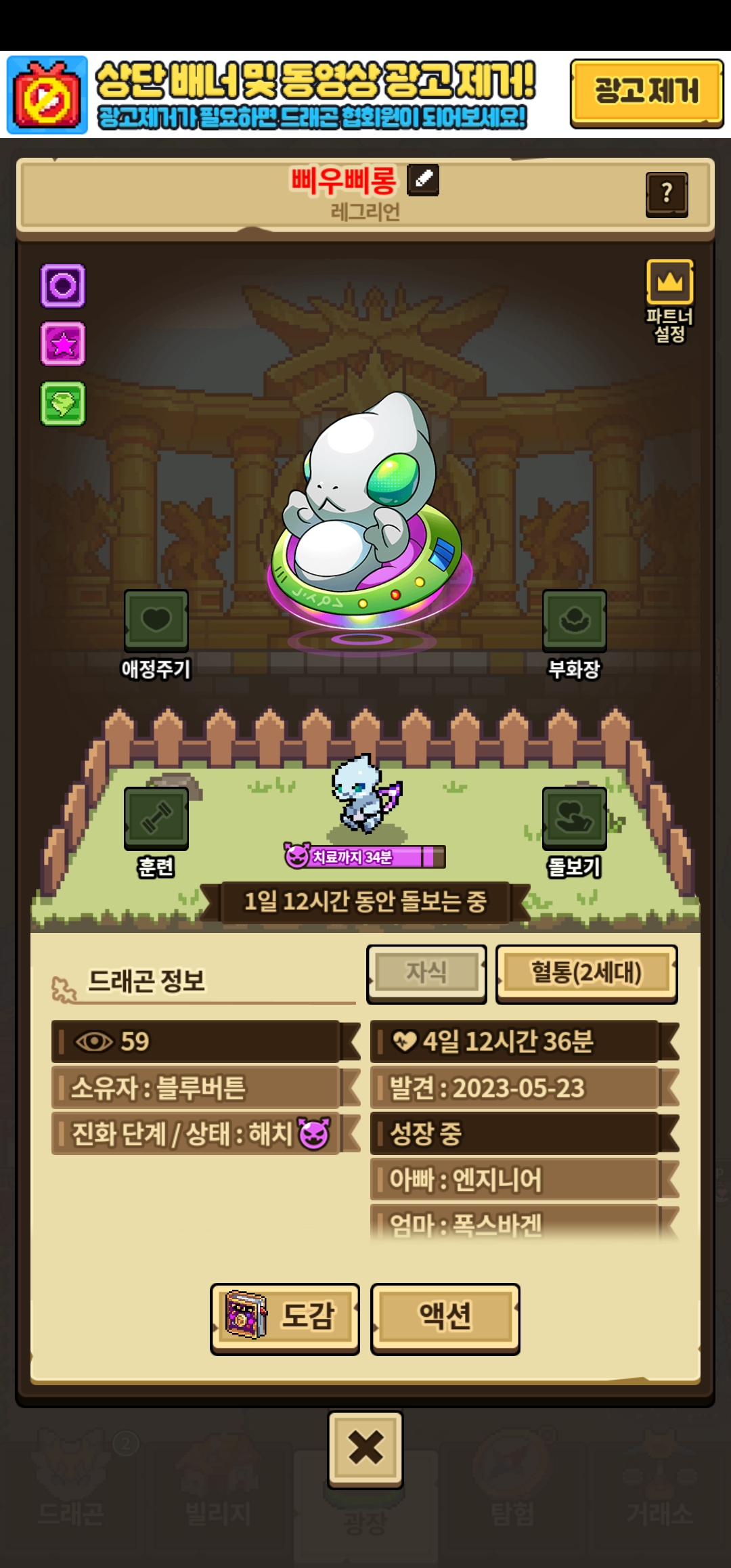Screen dimensions: 731x1568
Task: Tap the green gem badge icon
Action: (x=63, y=404)
